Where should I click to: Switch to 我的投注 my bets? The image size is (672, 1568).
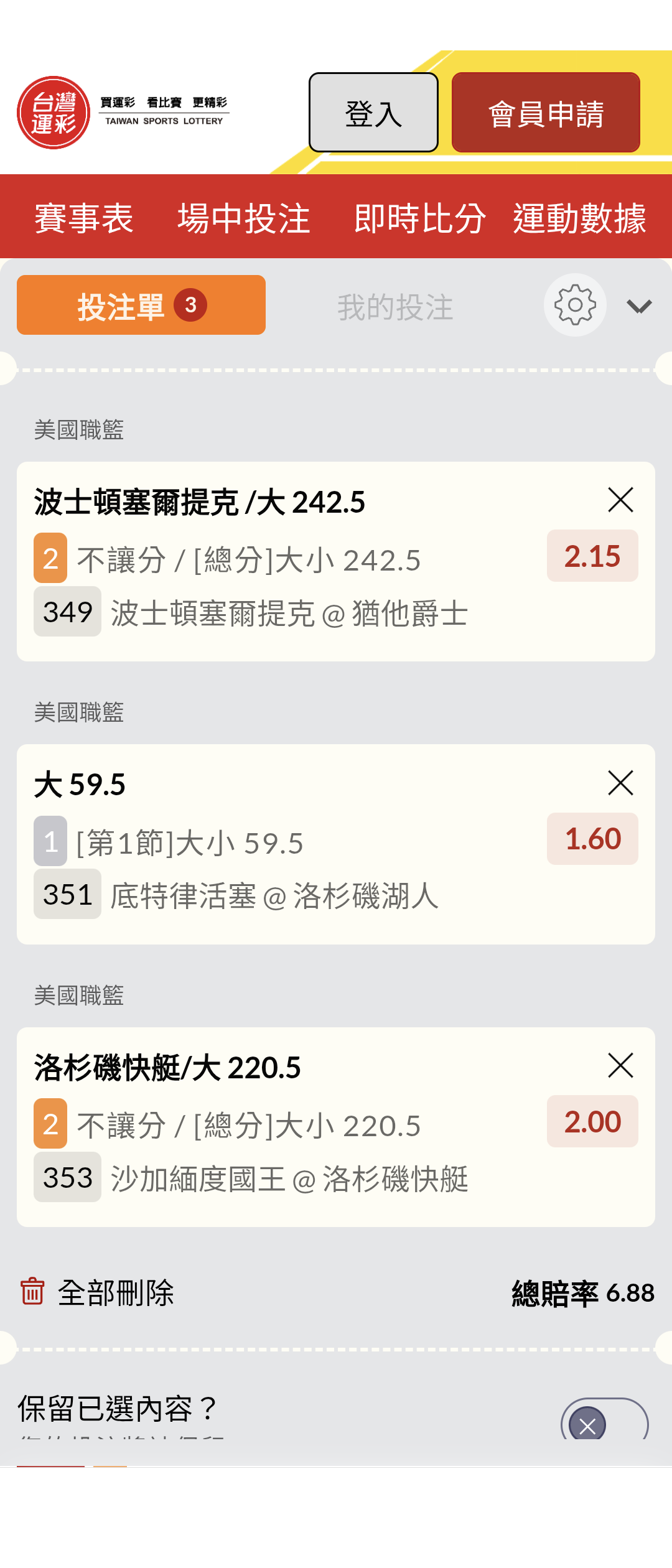tap(395, 307)
